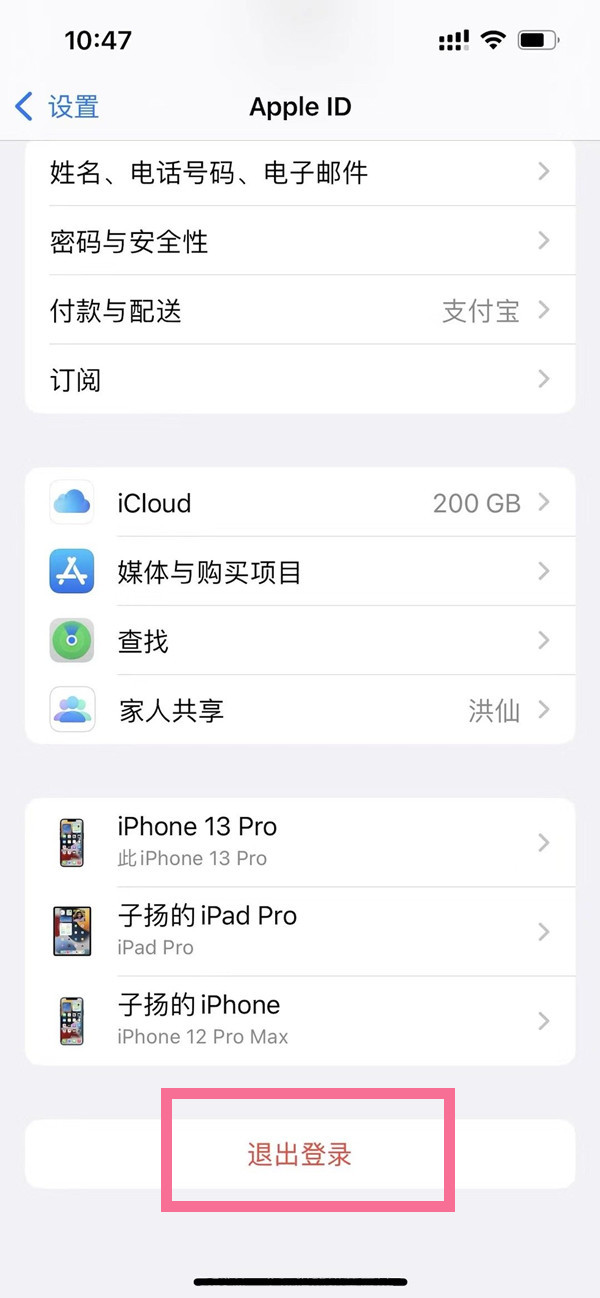Open 家人共享 row
The width and height of the screenshot is (600, 1298).
pos(300,710)
